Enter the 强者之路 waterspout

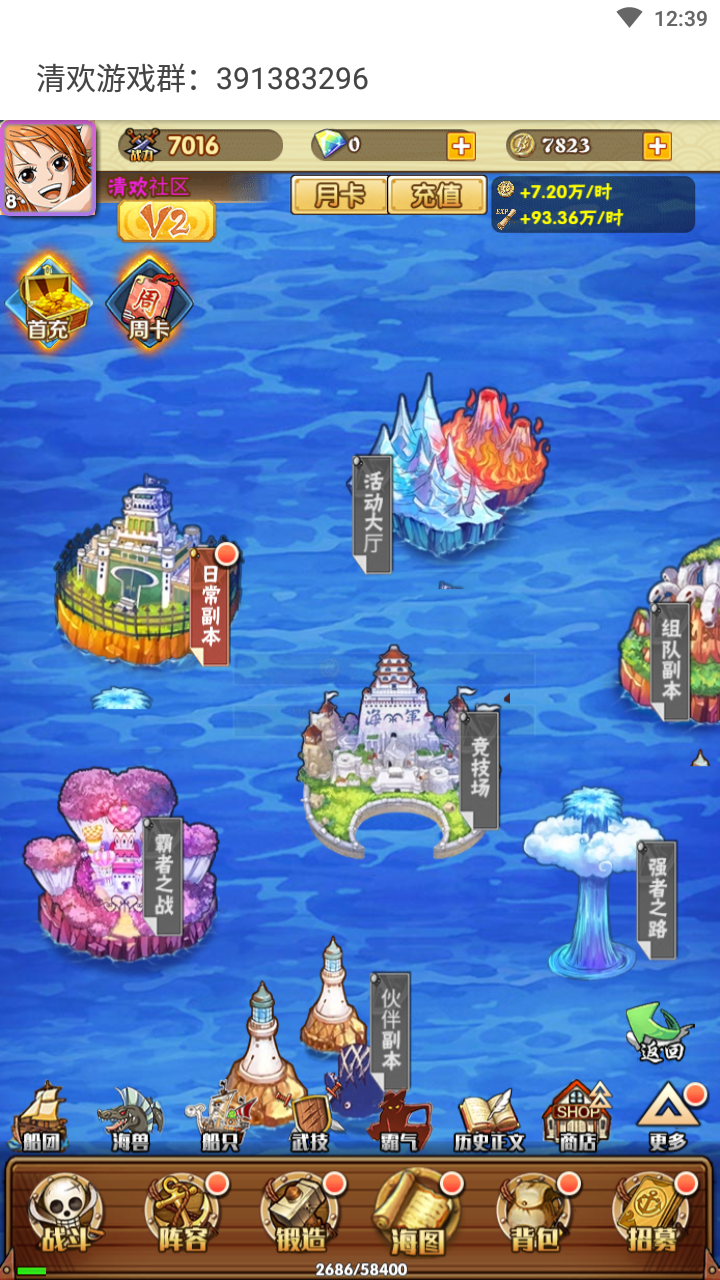click(x=600, y=880)
